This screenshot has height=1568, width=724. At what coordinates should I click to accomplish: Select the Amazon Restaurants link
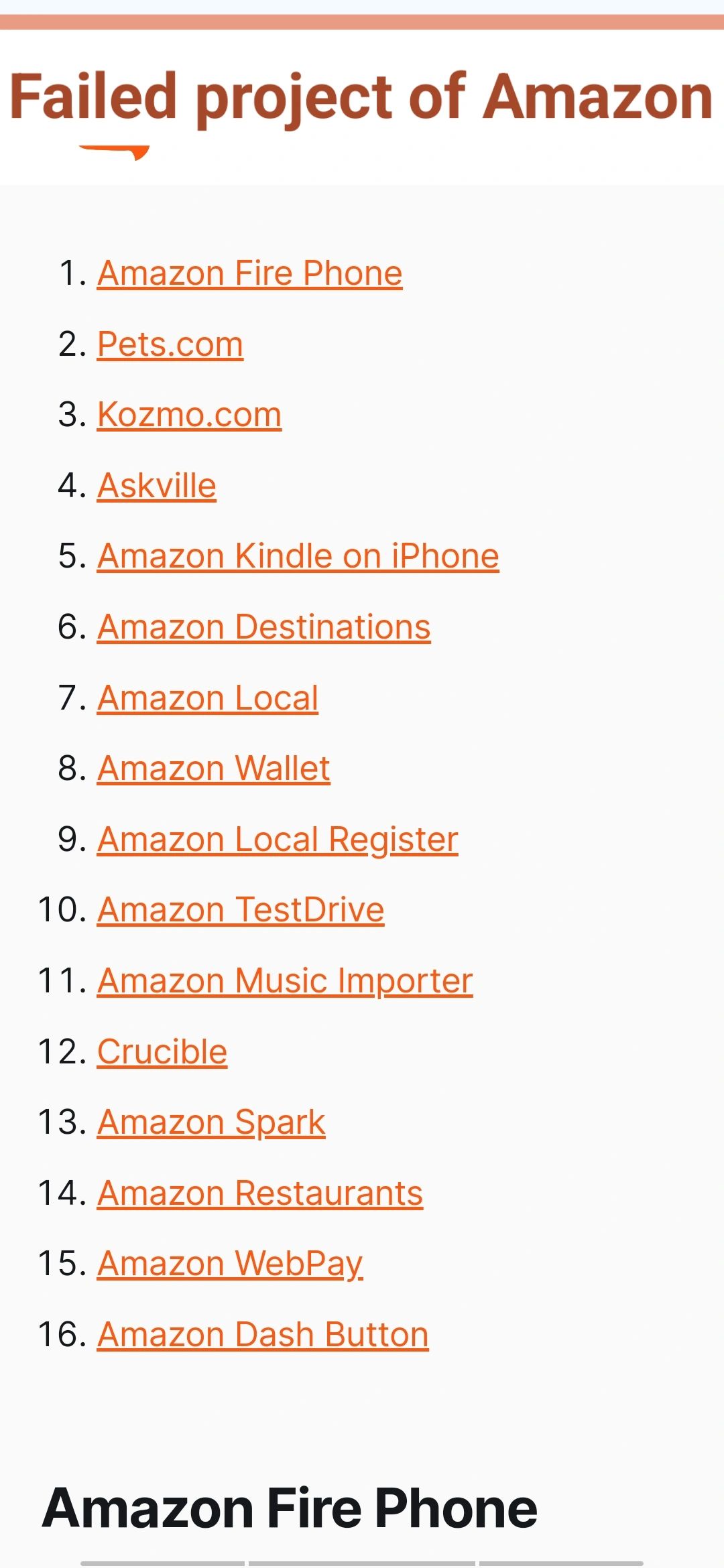click(260, 1193)
